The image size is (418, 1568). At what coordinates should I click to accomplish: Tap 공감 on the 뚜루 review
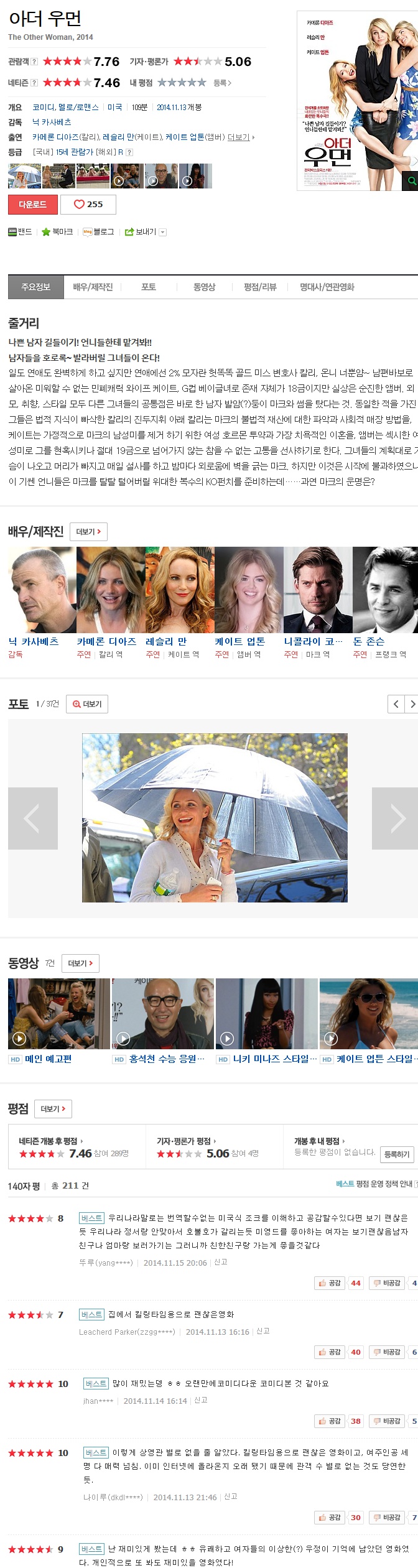pos(330,1283)
